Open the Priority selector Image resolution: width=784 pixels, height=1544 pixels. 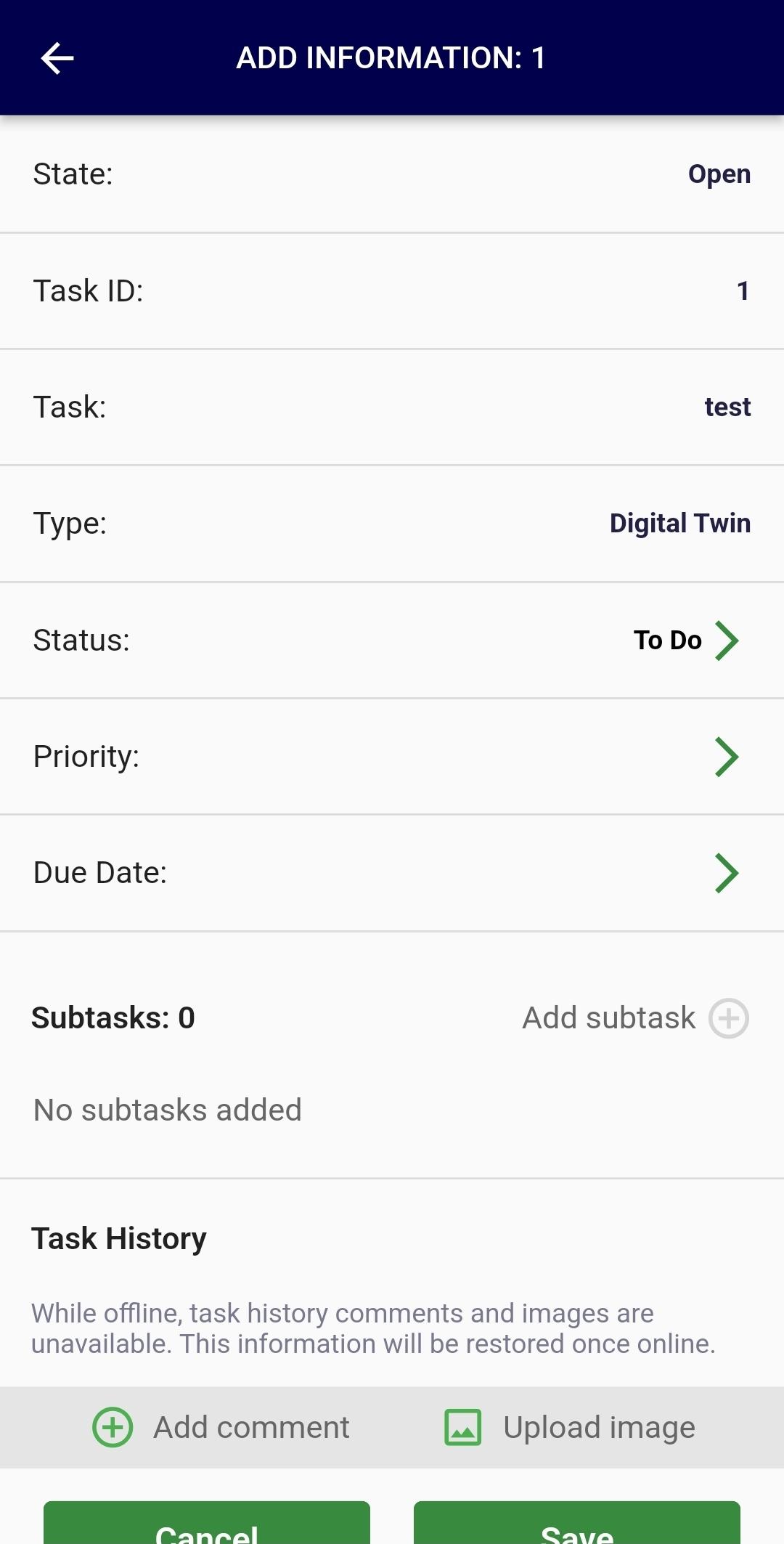click(392, 757)
